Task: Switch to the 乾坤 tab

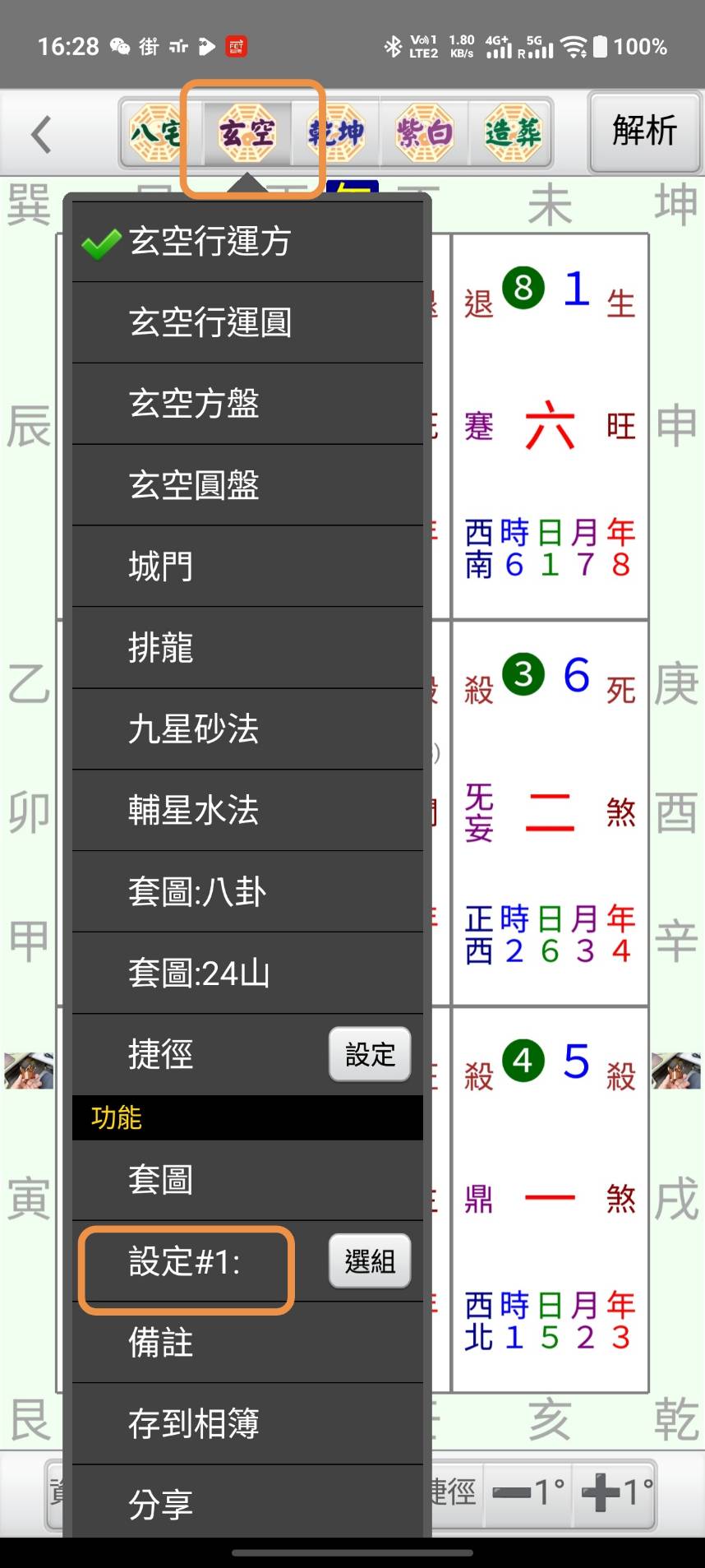Action: pyautogui.click(x=335, y=132)
